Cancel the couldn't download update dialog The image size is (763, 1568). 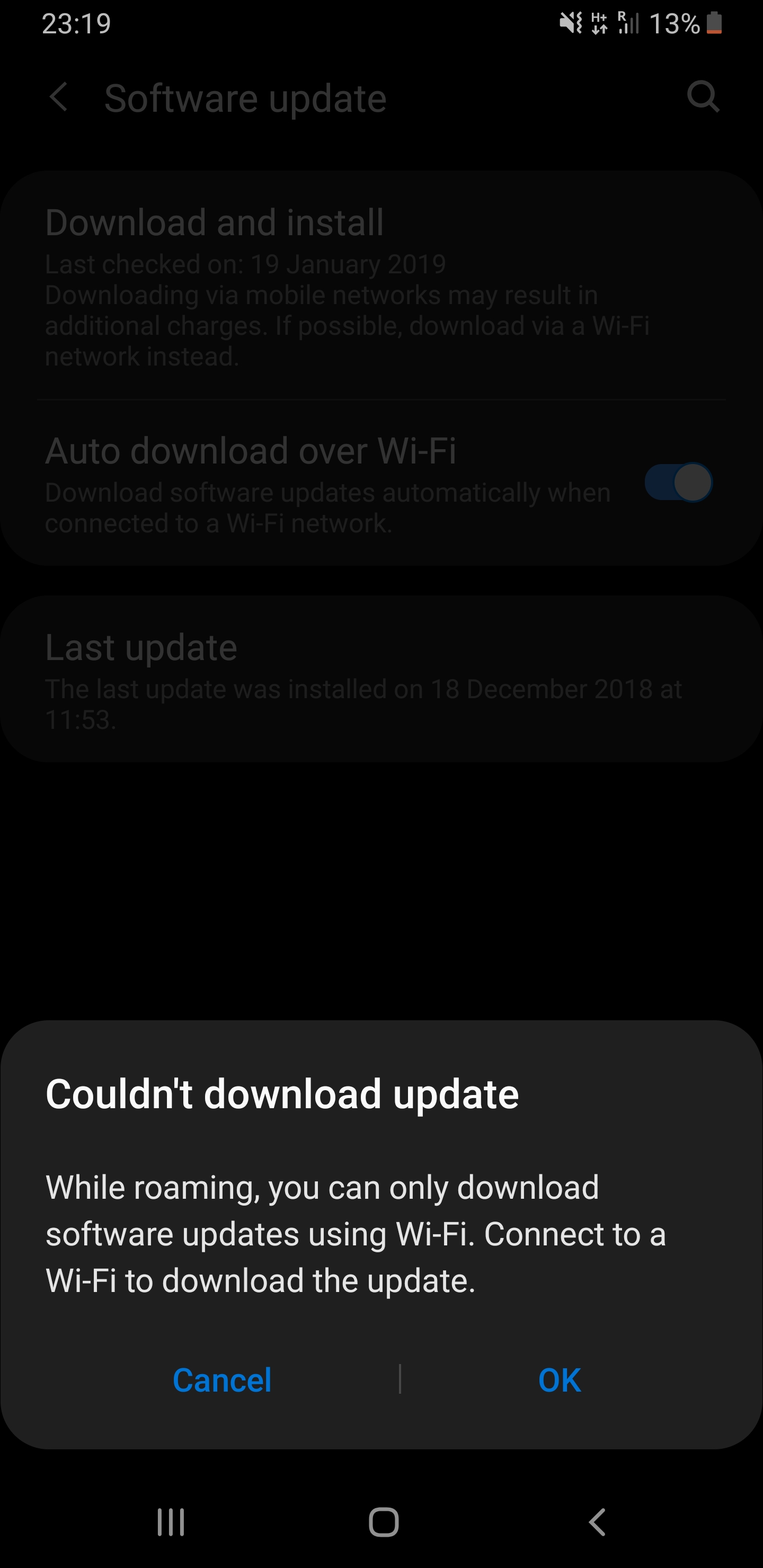221,1380
